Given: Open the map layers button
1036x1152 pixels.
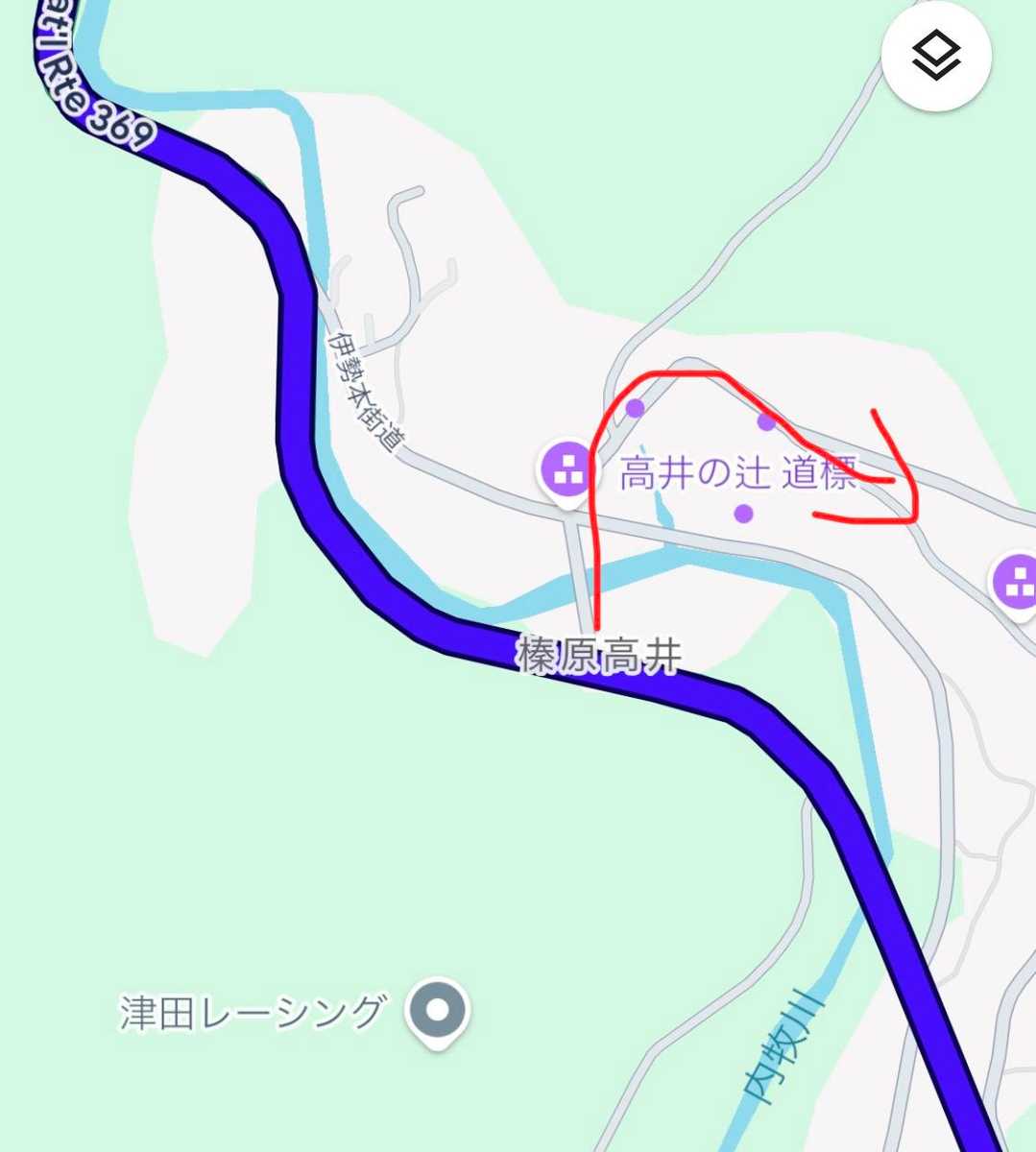Looking at the screenshot, I should click(x=935, y=56).
